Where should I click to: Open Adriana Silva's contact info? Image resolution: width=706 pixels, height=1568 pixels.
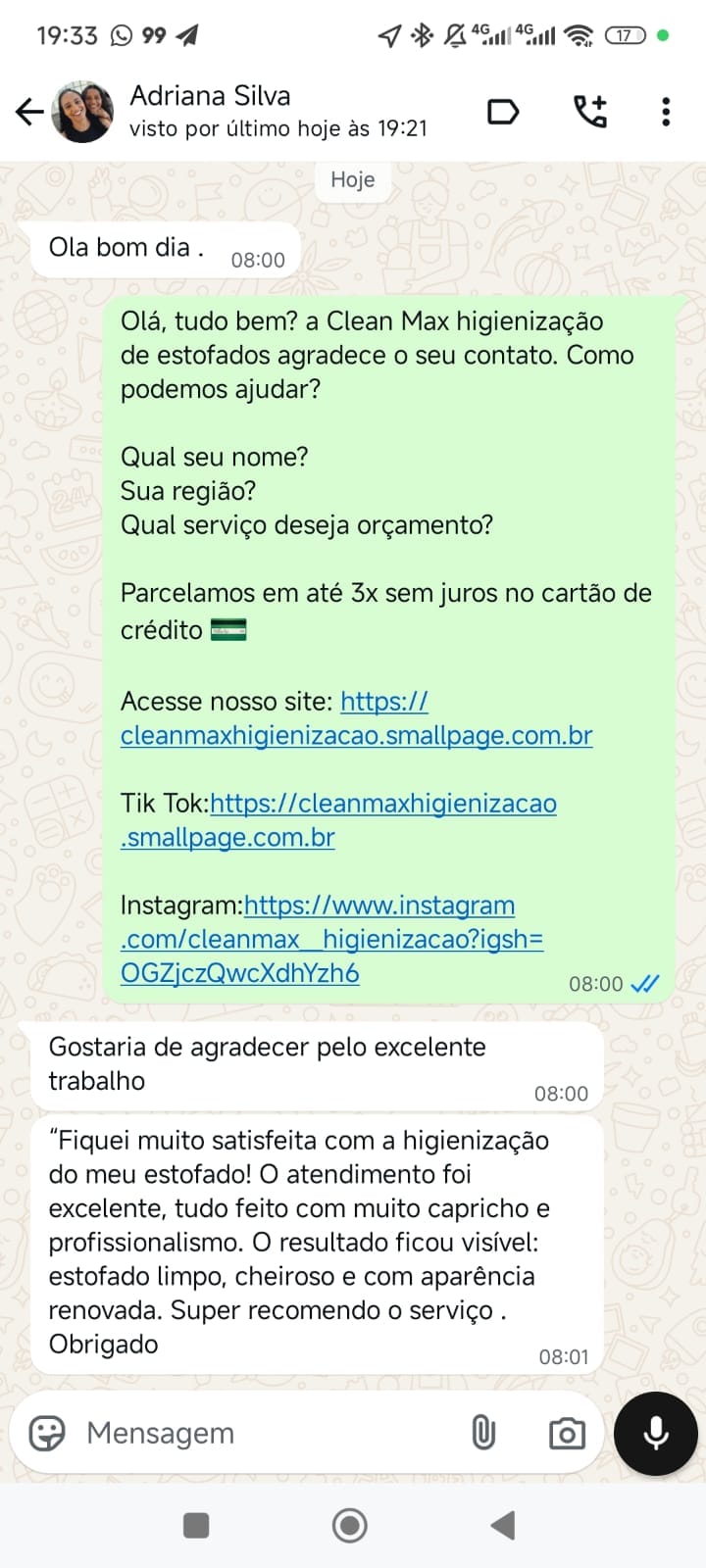pyautogui.click(x=277, y=111)
